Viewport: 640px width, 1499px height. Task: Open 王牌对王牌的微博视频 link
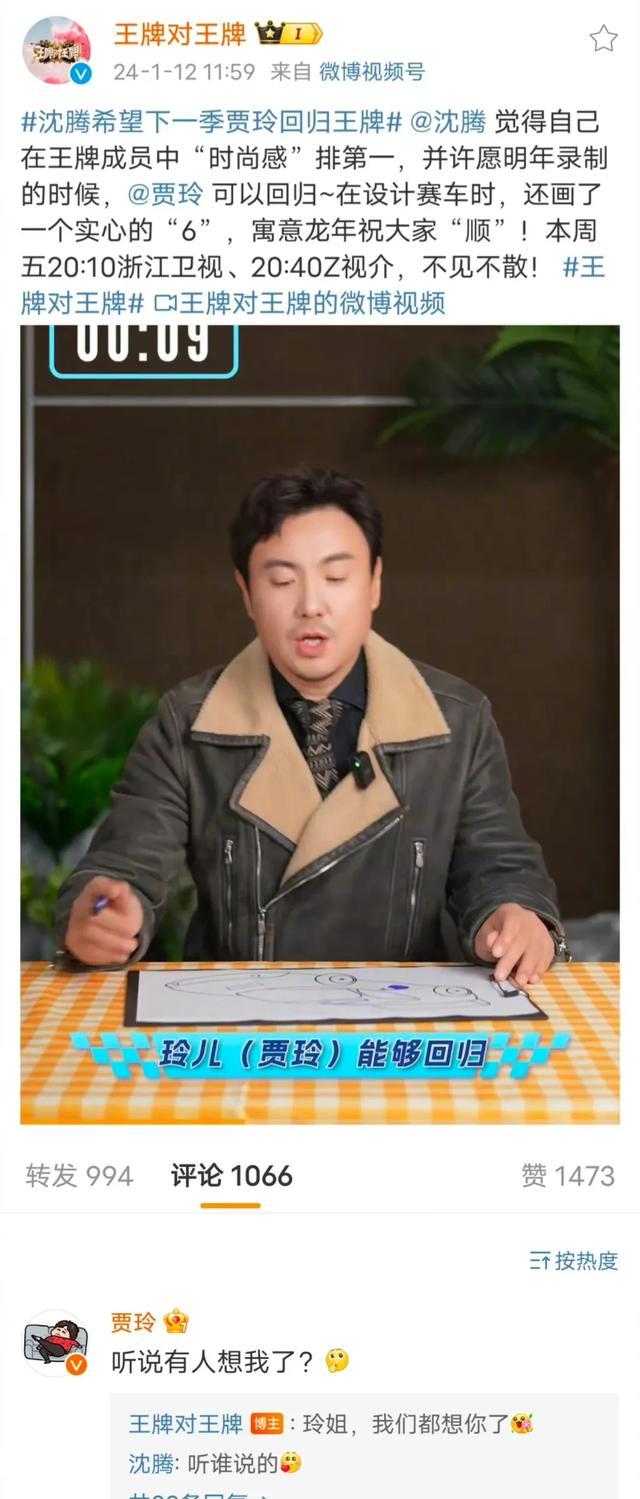tap(300, 302)
